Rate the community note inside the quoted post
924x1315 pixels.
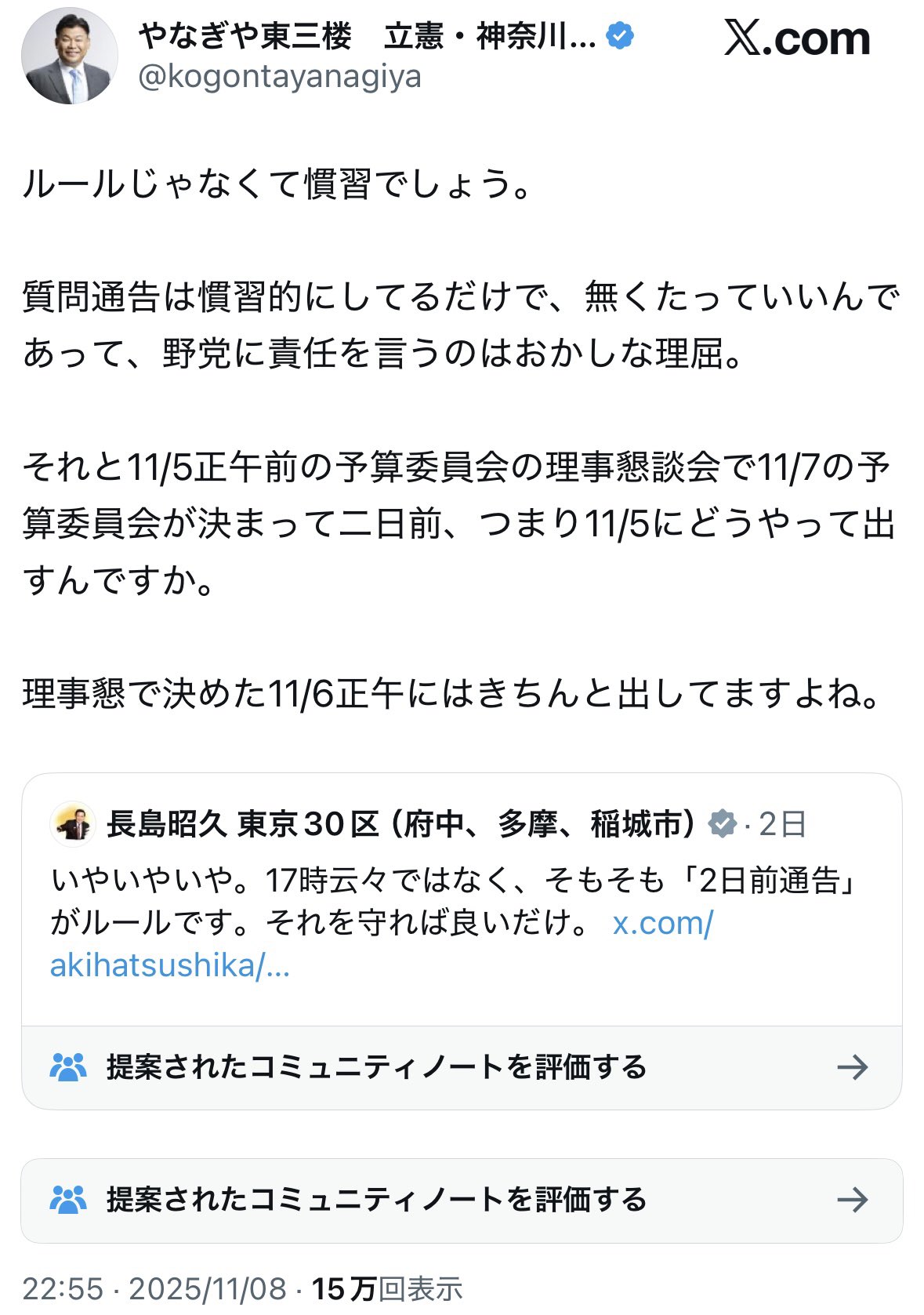point(461,1067)
